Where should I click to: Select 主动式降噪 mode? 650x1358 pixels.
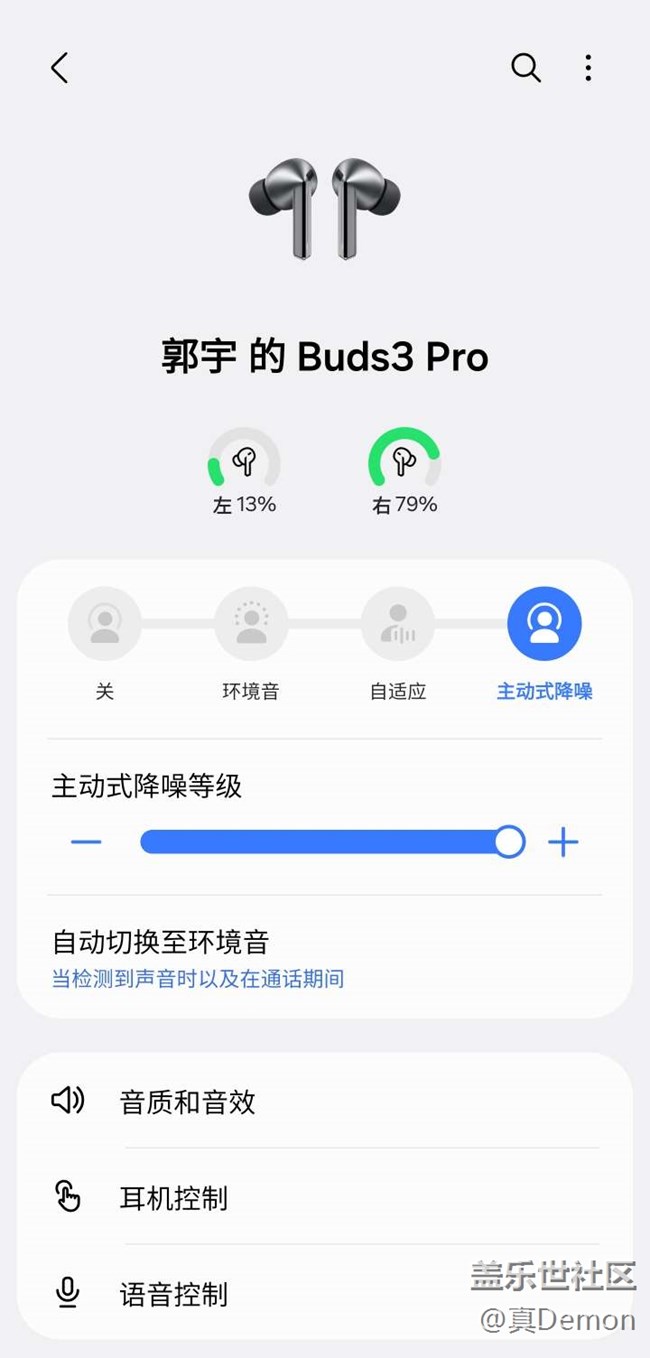coord(544,624)
